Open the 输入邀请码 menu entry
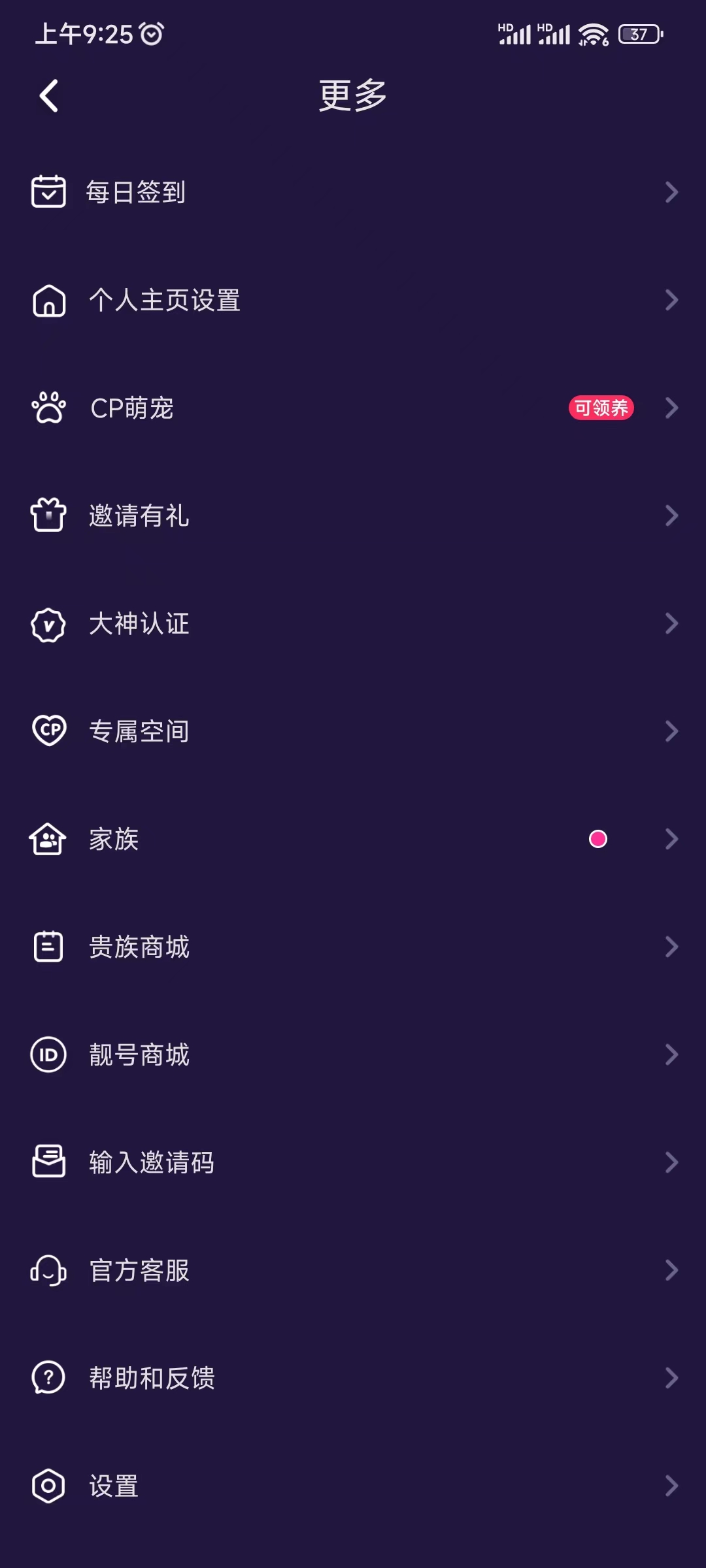Image resolution: width=706 pixels, height=1568 pixels. coord(150,1162)
